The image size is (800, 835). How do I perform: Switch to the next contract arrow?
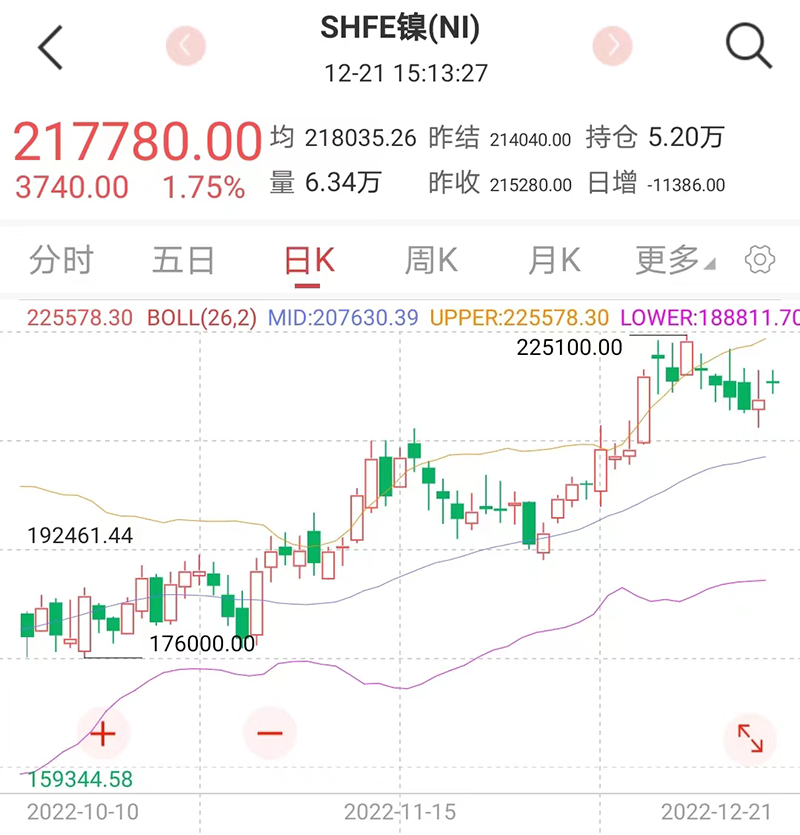click(x=613, y=46)
